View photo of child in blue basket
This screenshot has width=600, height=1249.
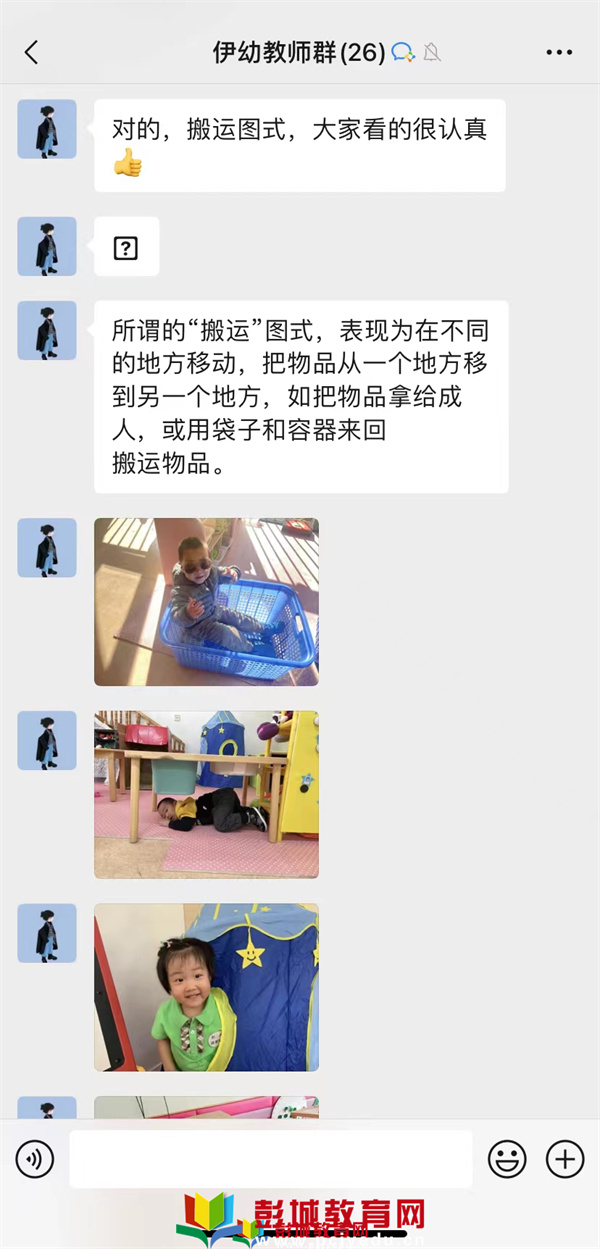click(x=206, y=601)
